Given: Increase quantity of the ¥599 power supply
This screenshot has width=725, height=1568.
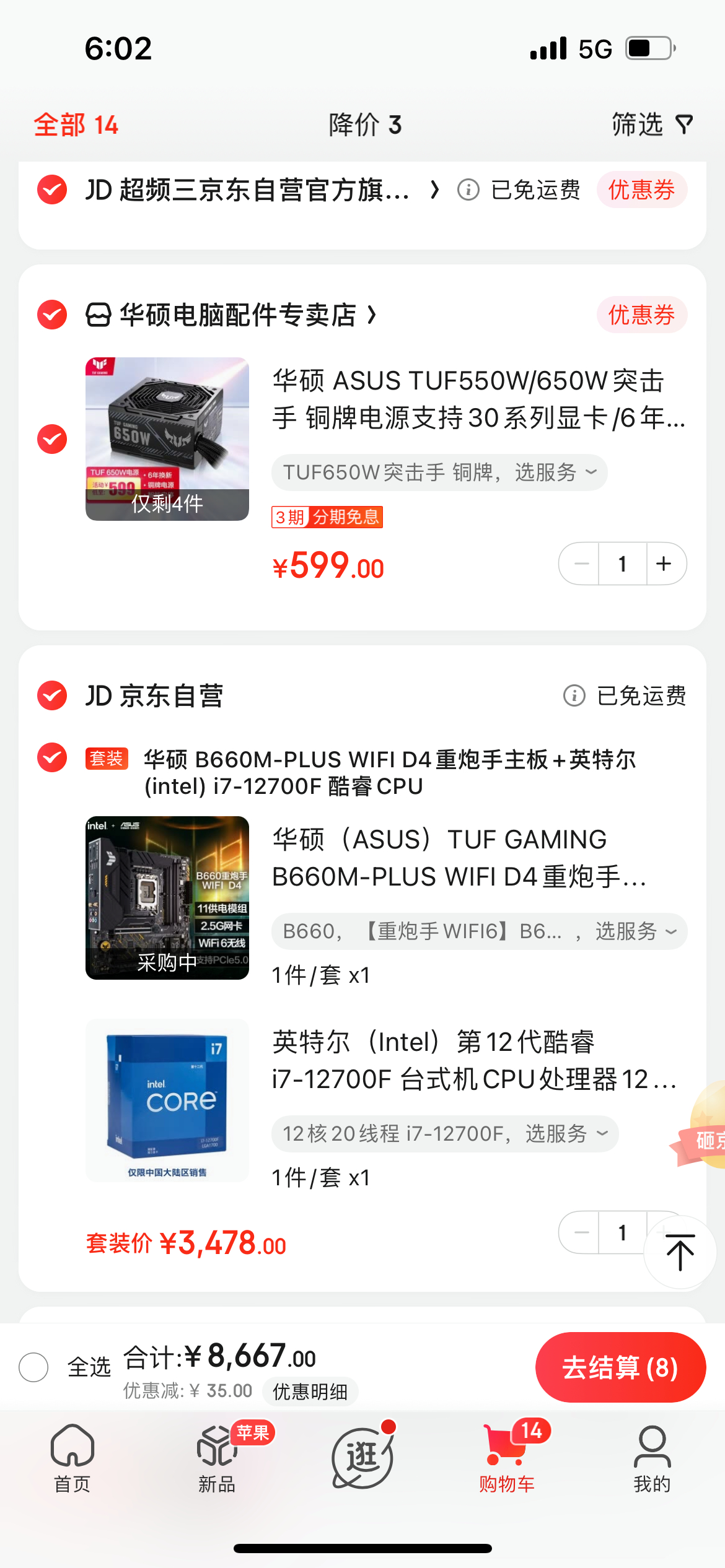Looking at the screenshot, I should 664,564.
